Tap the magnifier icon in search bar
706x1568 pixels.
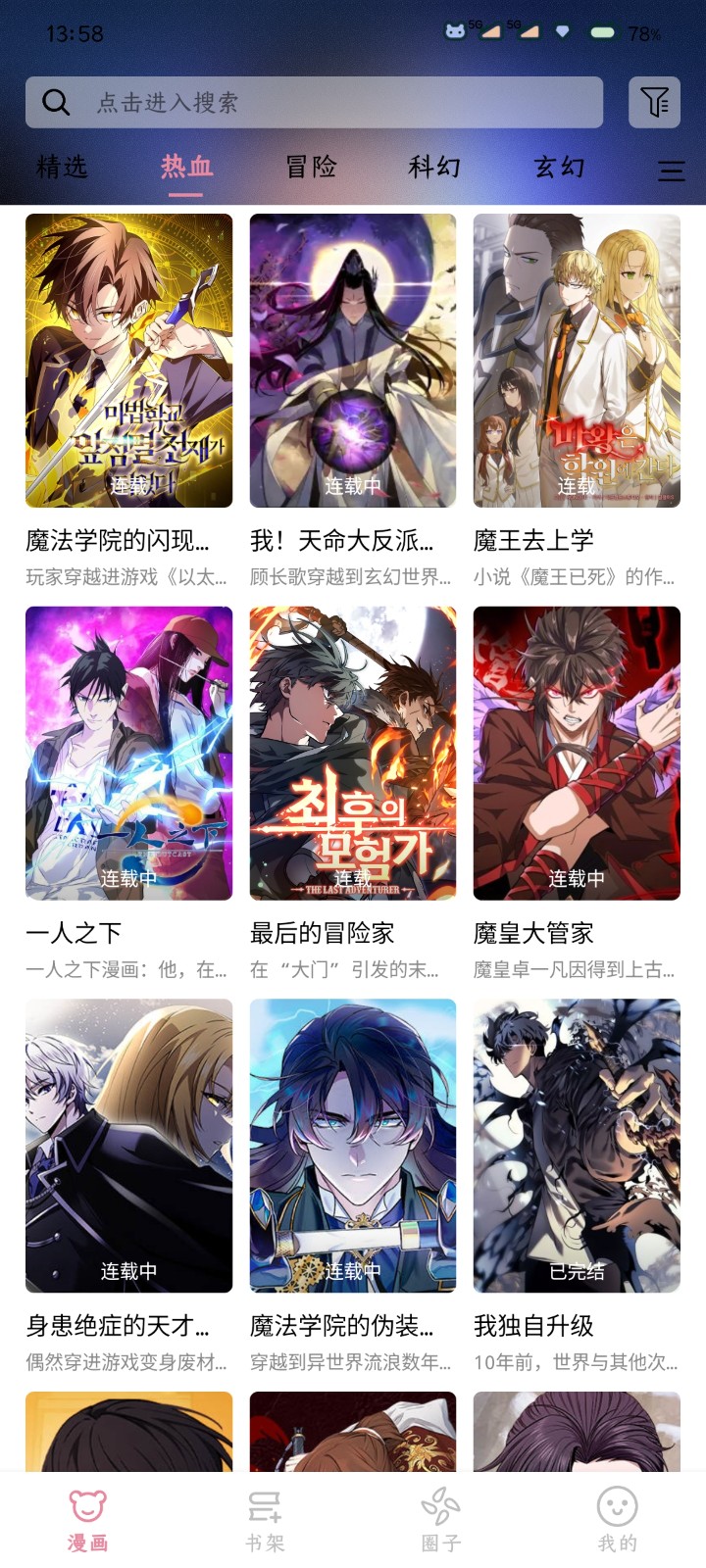point(53,101)
